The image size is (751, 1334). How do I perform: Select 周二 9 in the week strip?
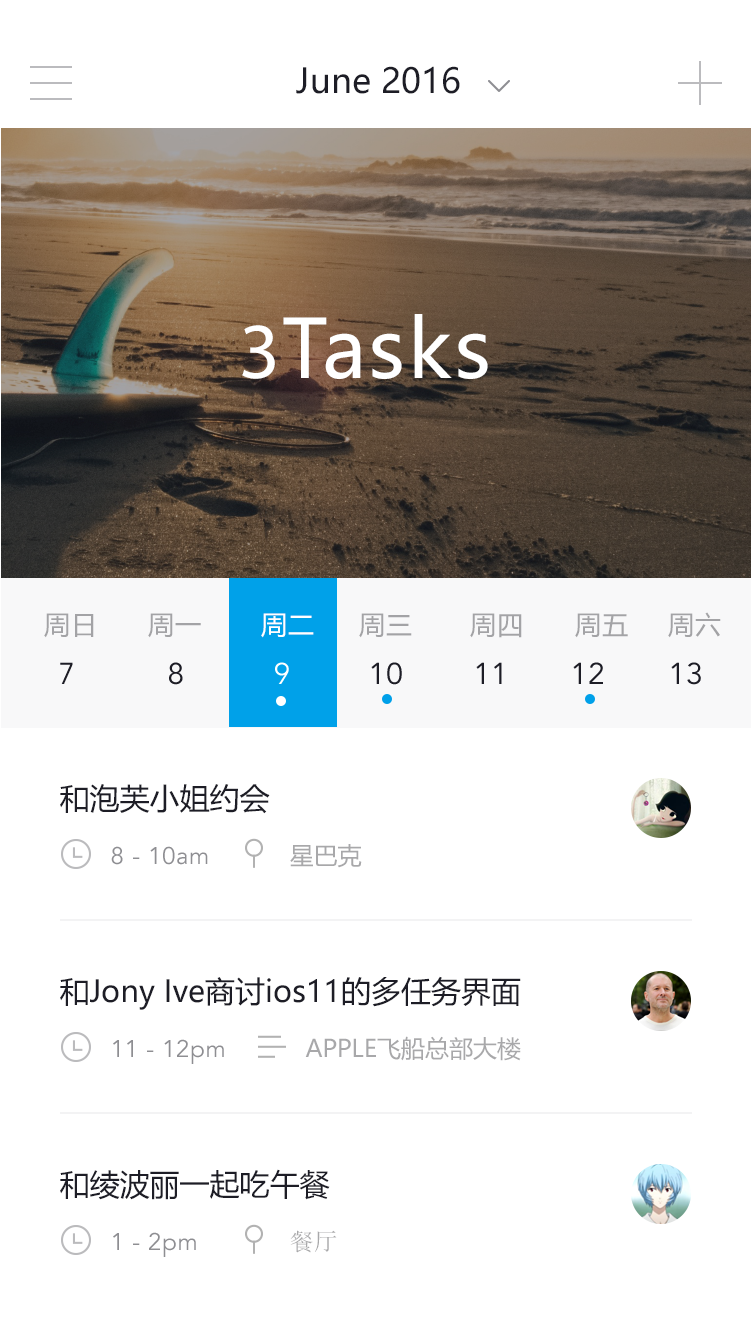tap(283, 652)
